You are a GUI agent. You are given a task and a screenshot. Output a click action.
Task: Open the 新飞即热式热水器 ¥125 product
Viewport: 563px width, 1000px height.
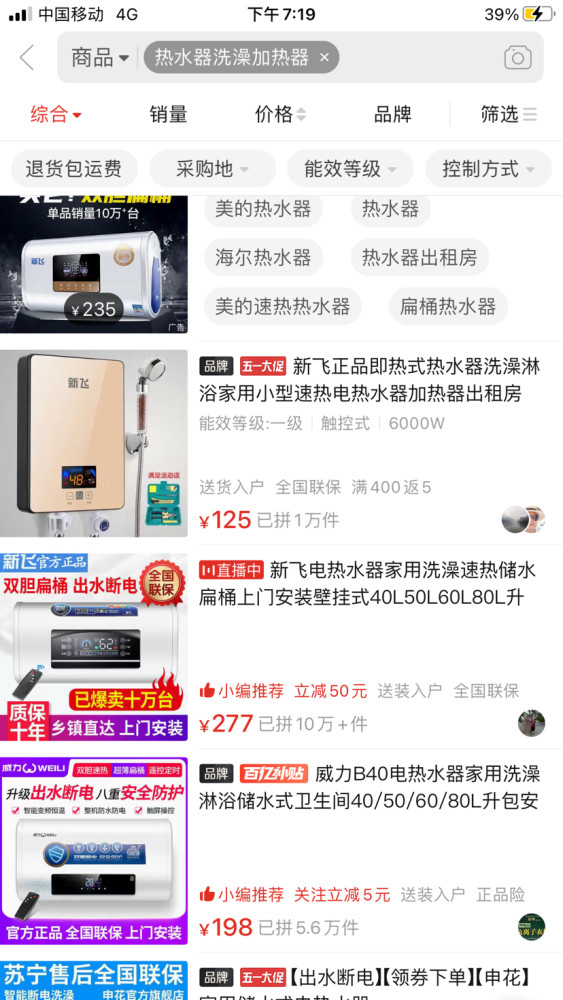281,443
